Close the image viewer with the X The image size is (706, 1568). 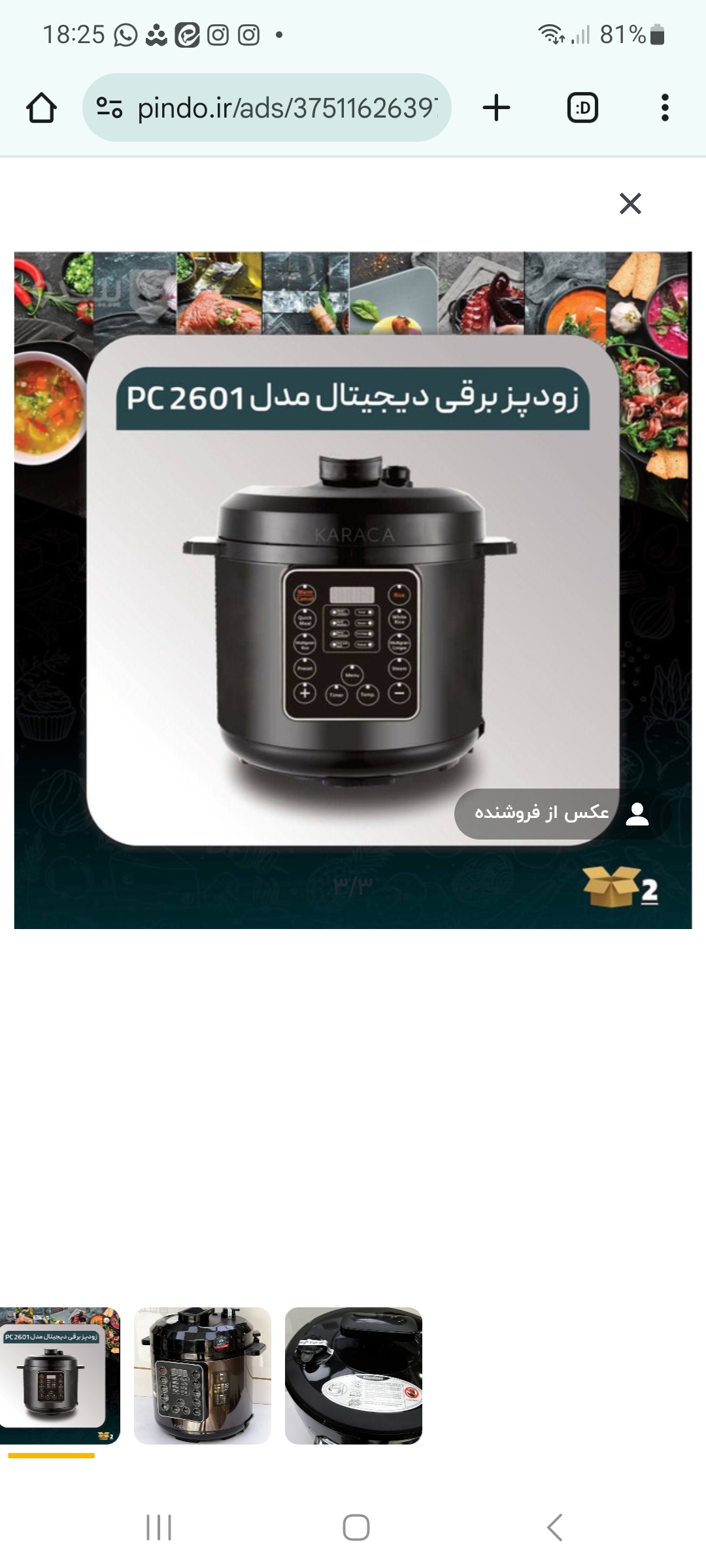(630, 204)
